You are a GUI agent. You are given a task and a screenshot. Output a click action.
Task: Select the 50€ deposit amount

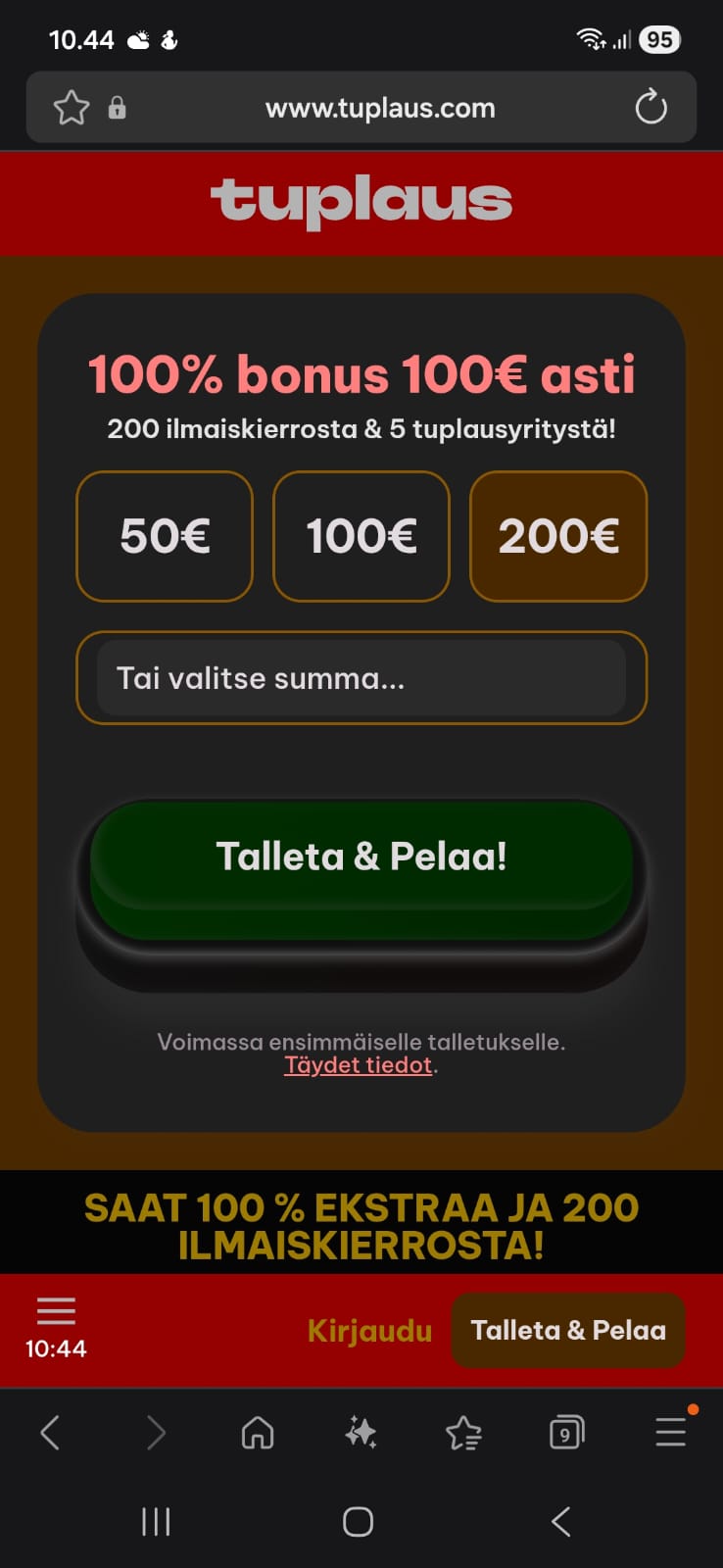(164, 536)
